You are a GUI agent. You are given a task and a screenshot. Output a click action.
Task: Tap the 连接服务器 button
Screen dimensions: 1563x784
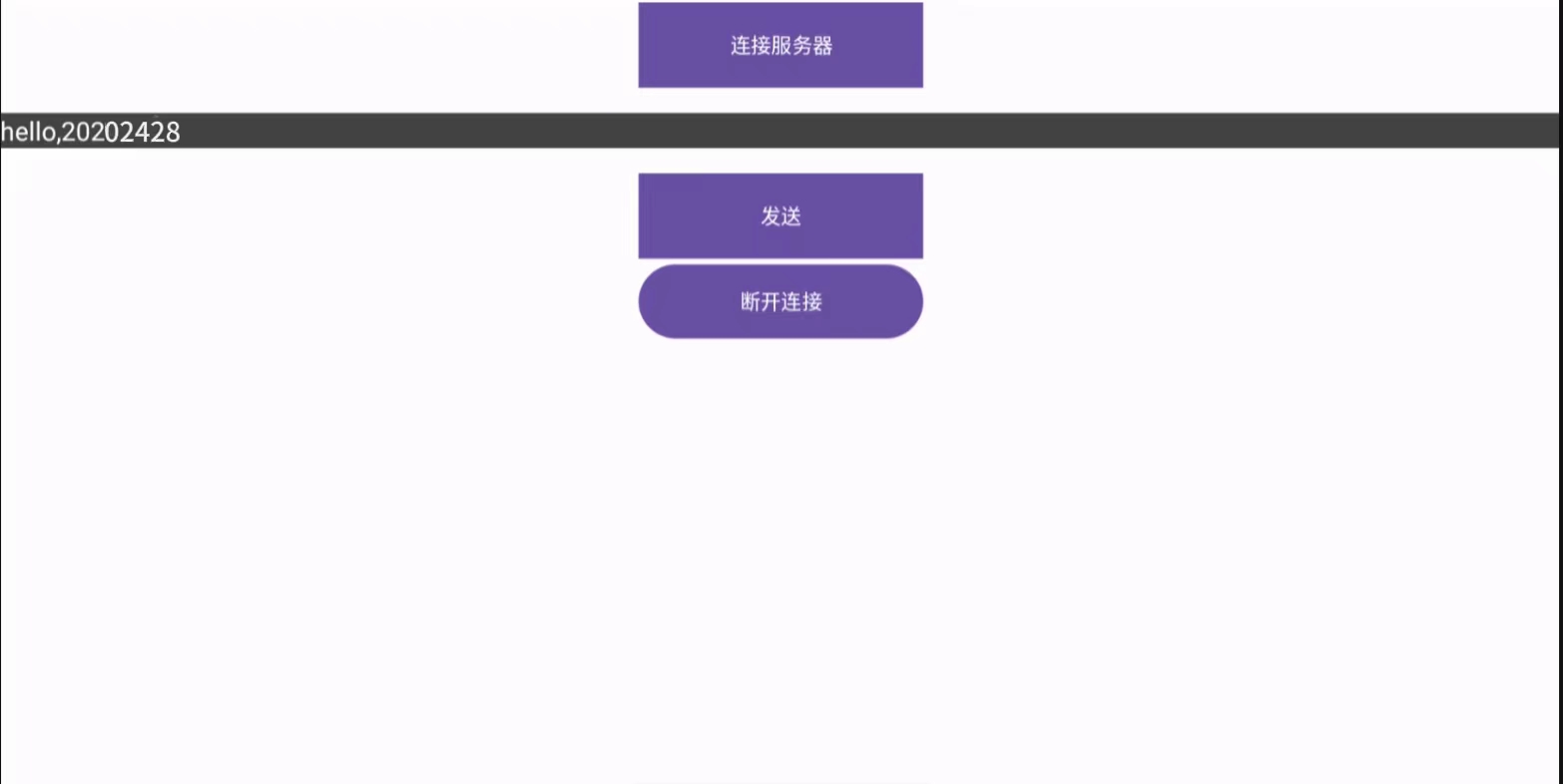click(x=781, y=45)
